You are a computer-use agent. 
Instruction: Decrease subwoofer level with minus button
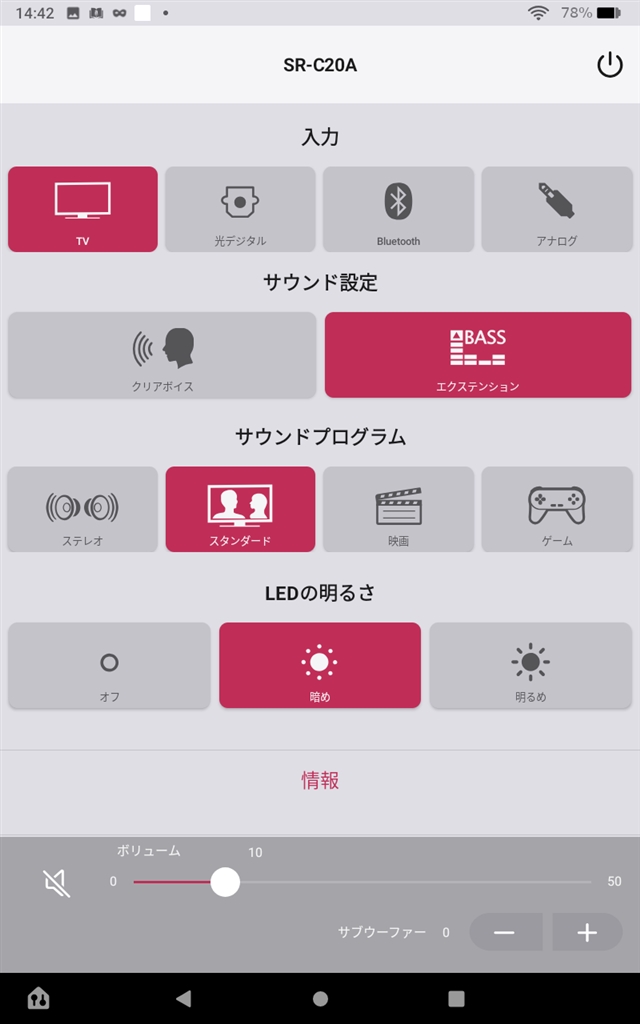click(x=505, y=932)
